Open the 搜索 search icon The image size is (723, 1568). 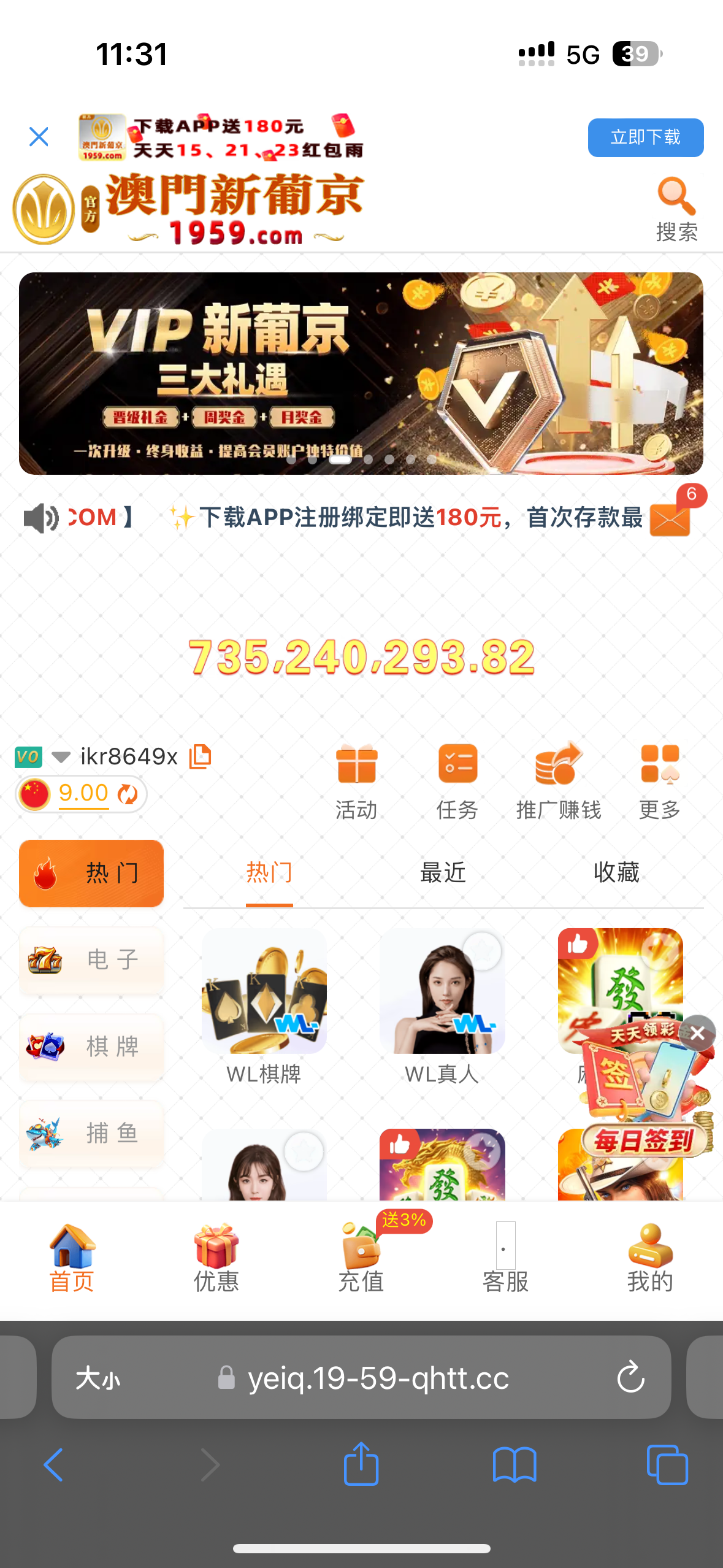click(676, 210)
